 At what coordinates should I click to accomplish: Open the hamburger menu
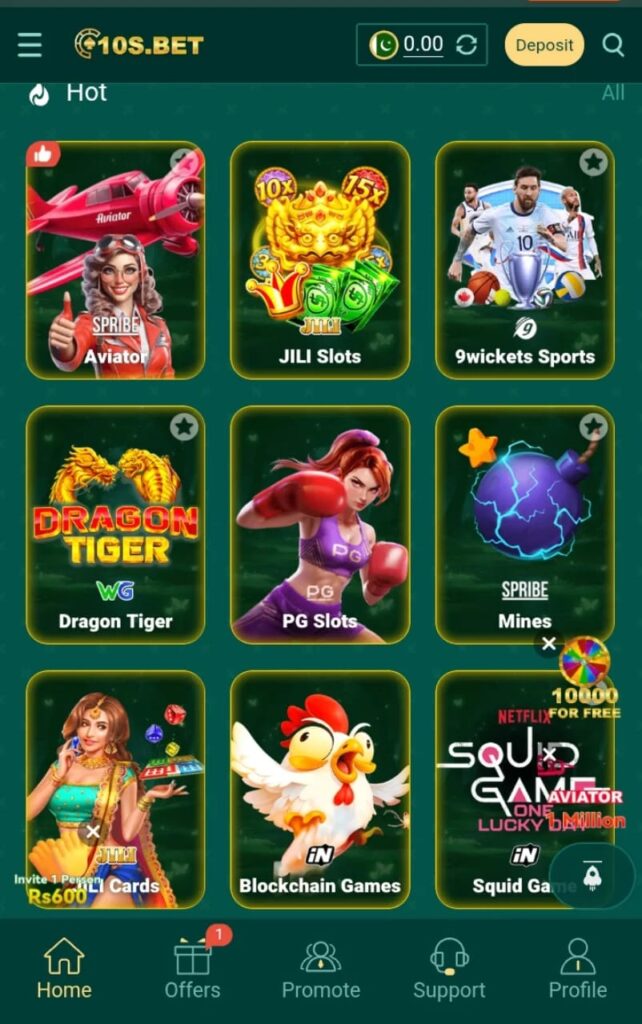click(x=30, y=45)
